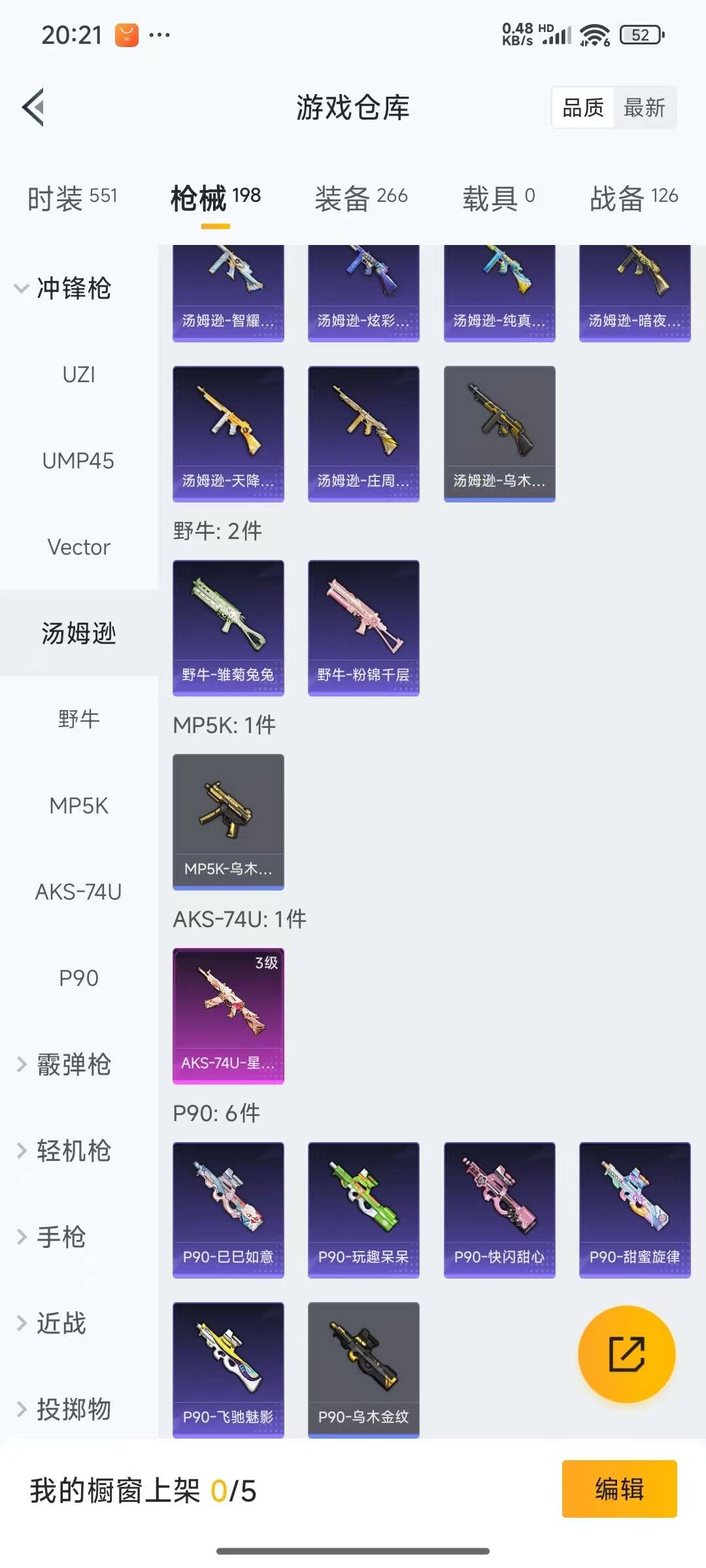Switch to the 装备 tab
Image resolution: width=706 pixels, height=1568 pixels.
click(x=361, y=197)
